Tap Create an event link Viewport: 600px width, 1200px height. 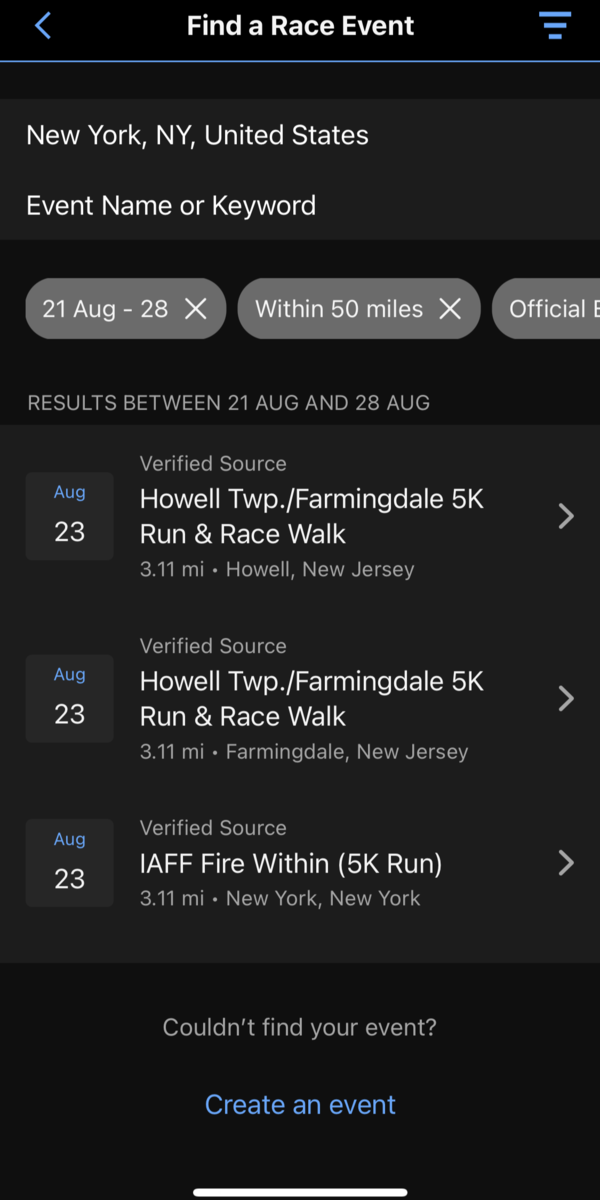coord(300,1105)
